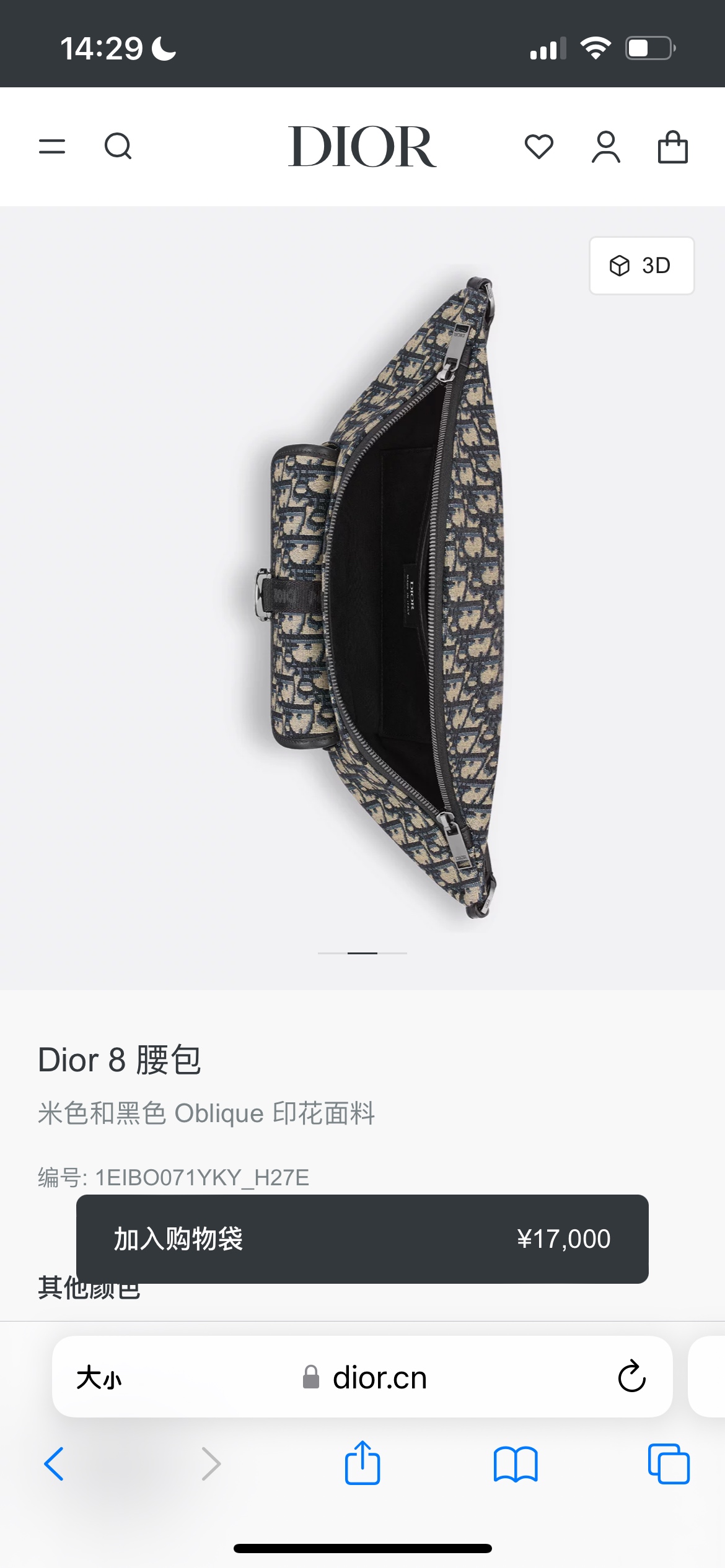The width and height of the screenshot is (725, 1568).
Task: Open the wishlist heart icon
Action: click(538, 147)
